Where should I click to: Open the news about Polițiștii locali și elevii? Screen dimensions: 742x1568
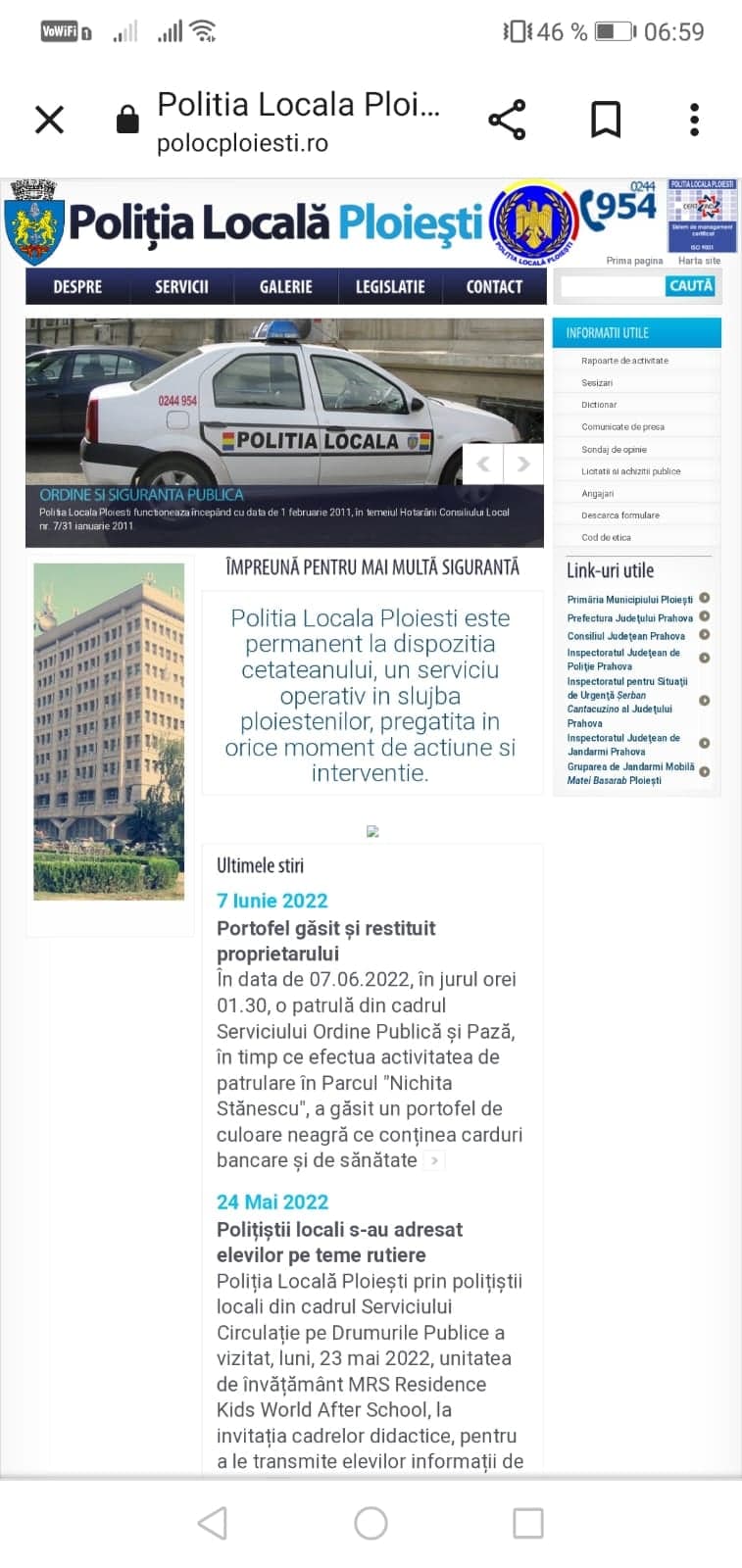[339, 1242]
